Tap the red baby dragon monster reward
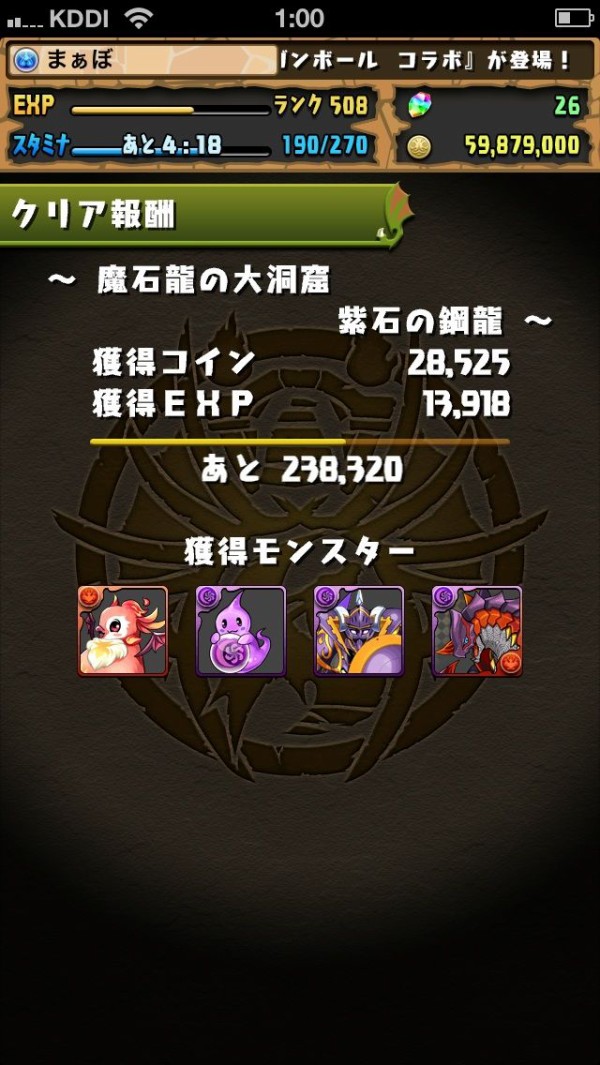 123,631
